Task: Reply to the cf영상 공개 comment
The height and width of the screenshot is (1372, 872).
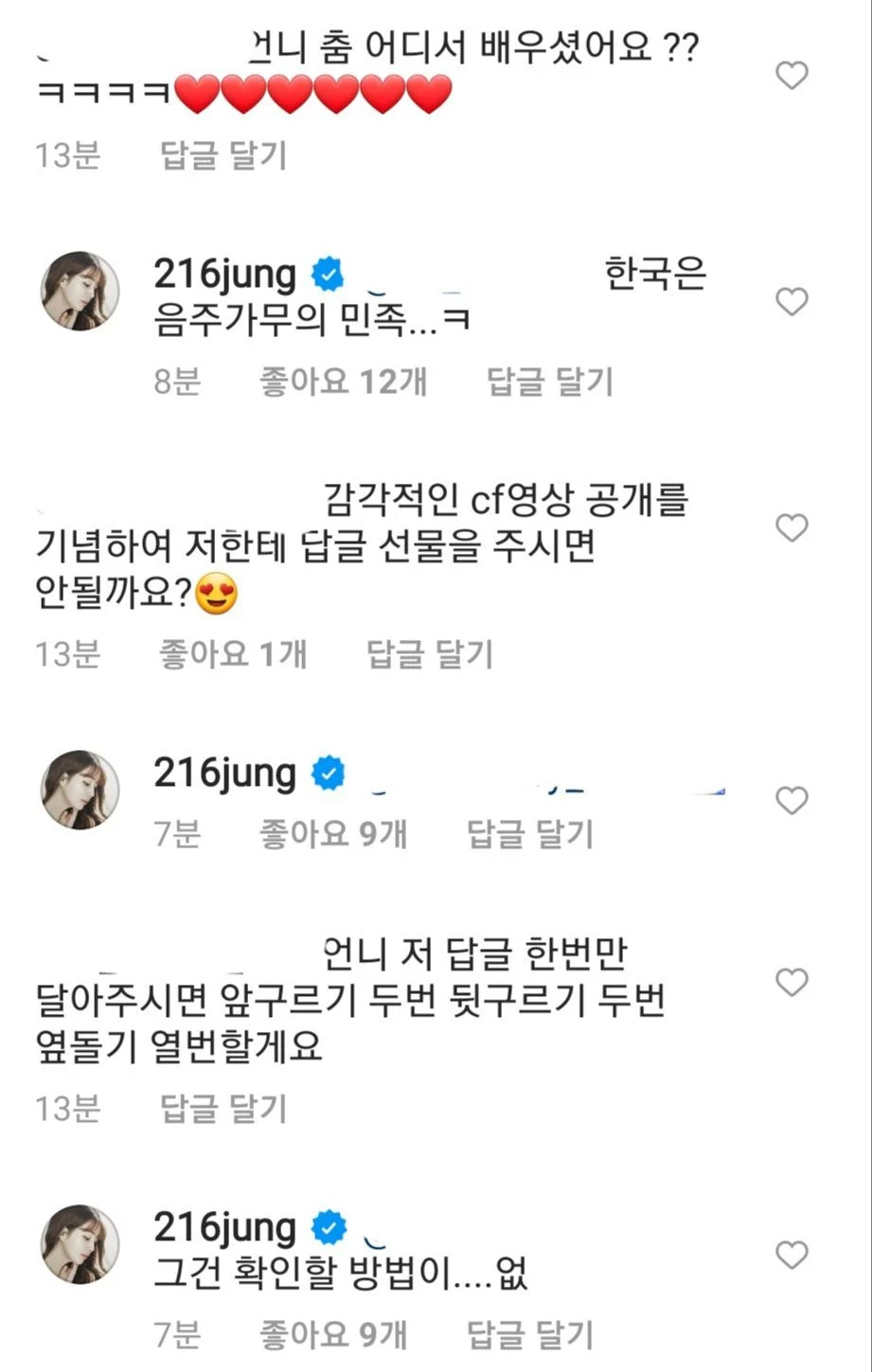Action: [x=430, y=653]
